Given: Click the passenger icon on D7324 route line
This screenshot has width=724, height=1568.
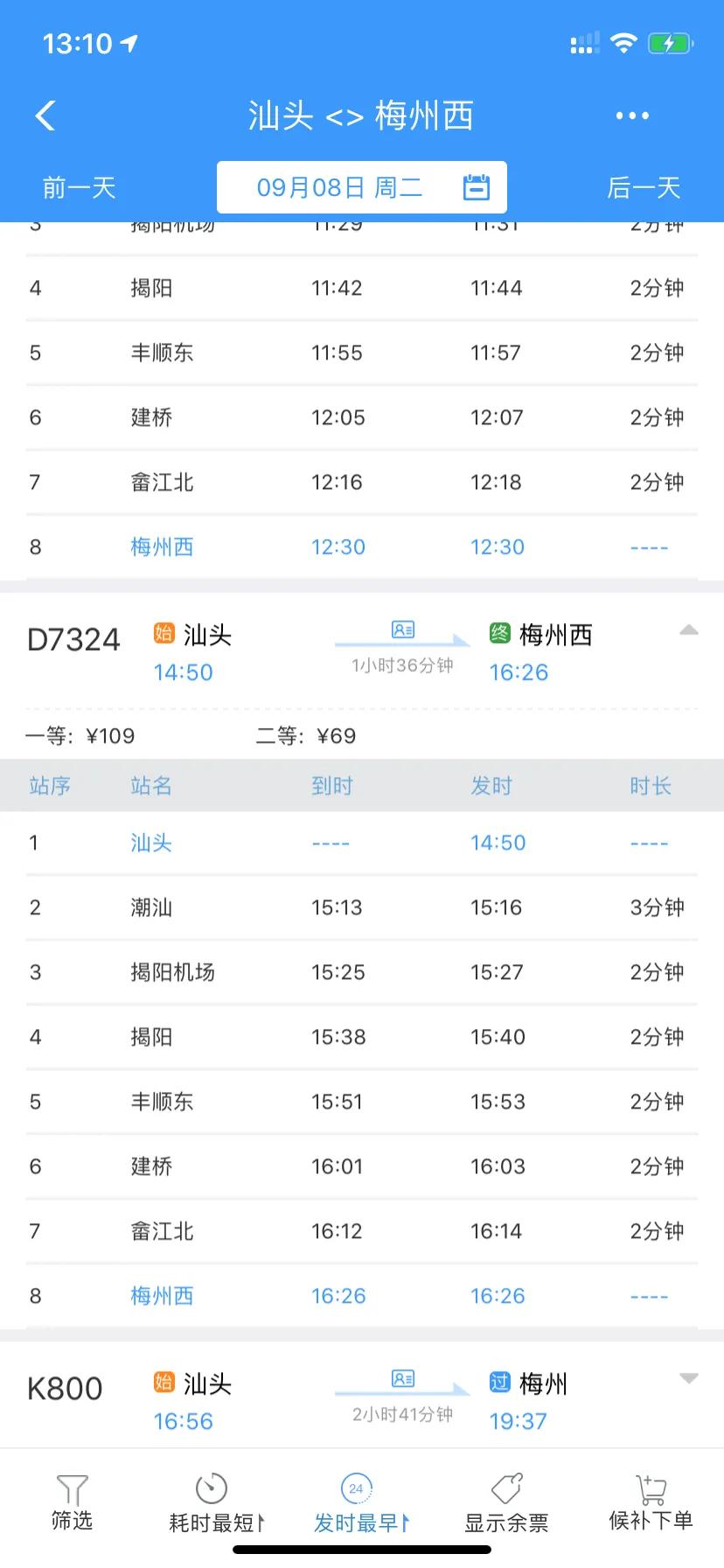Looking at the screenshot, I should pos(401,629).
